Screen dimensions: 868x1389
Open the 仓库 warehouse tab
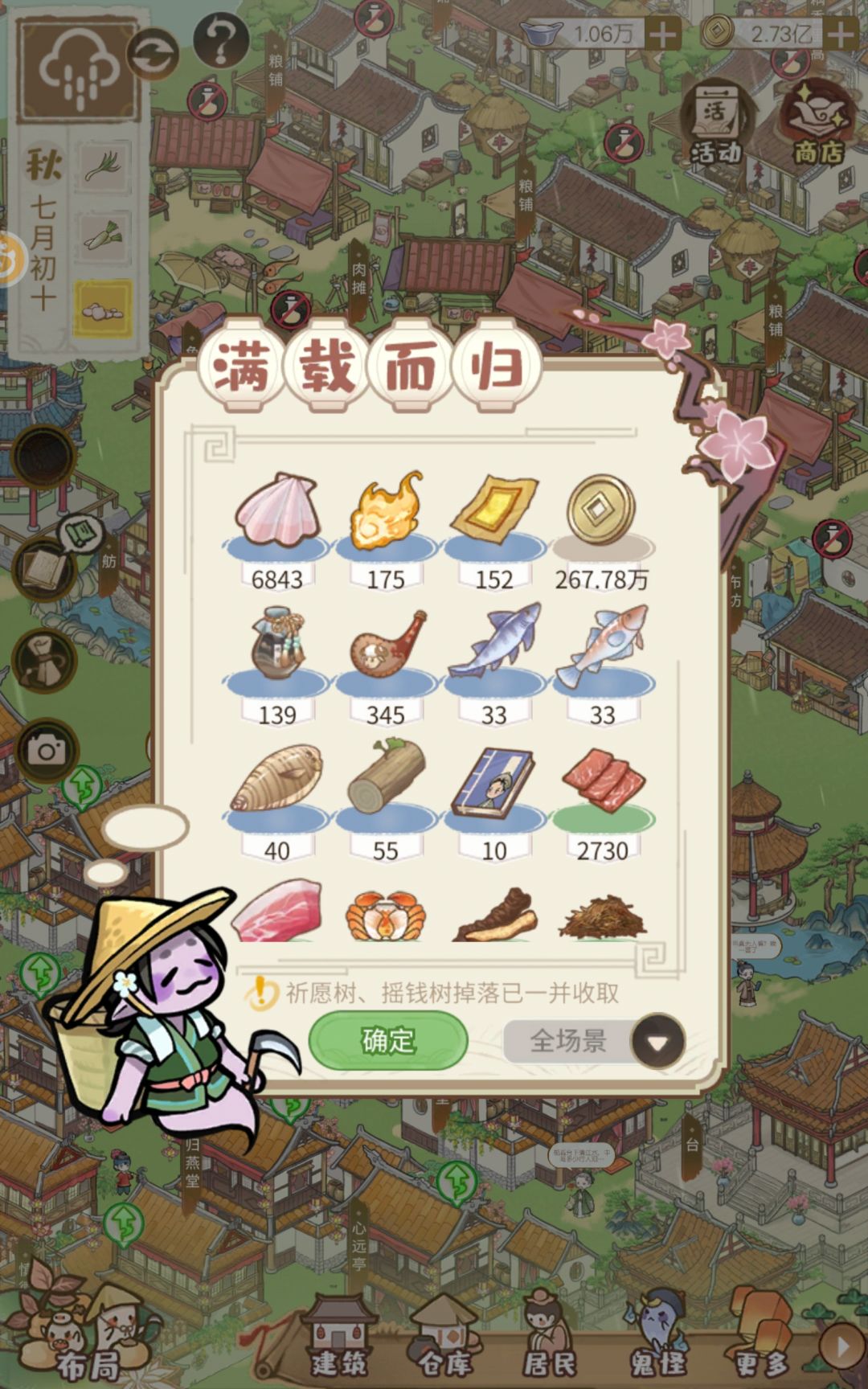pos(445,1336)
